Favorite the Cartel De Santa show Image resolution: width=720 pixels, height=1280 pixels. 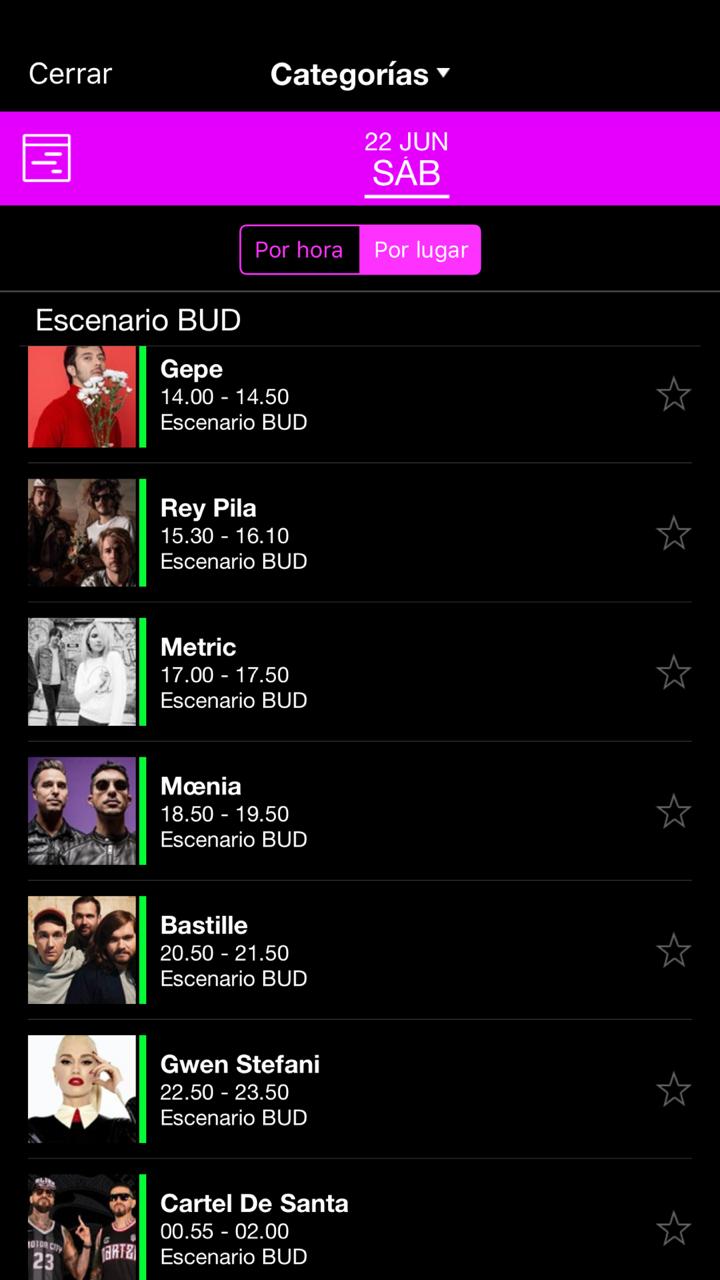point(673,1229)
